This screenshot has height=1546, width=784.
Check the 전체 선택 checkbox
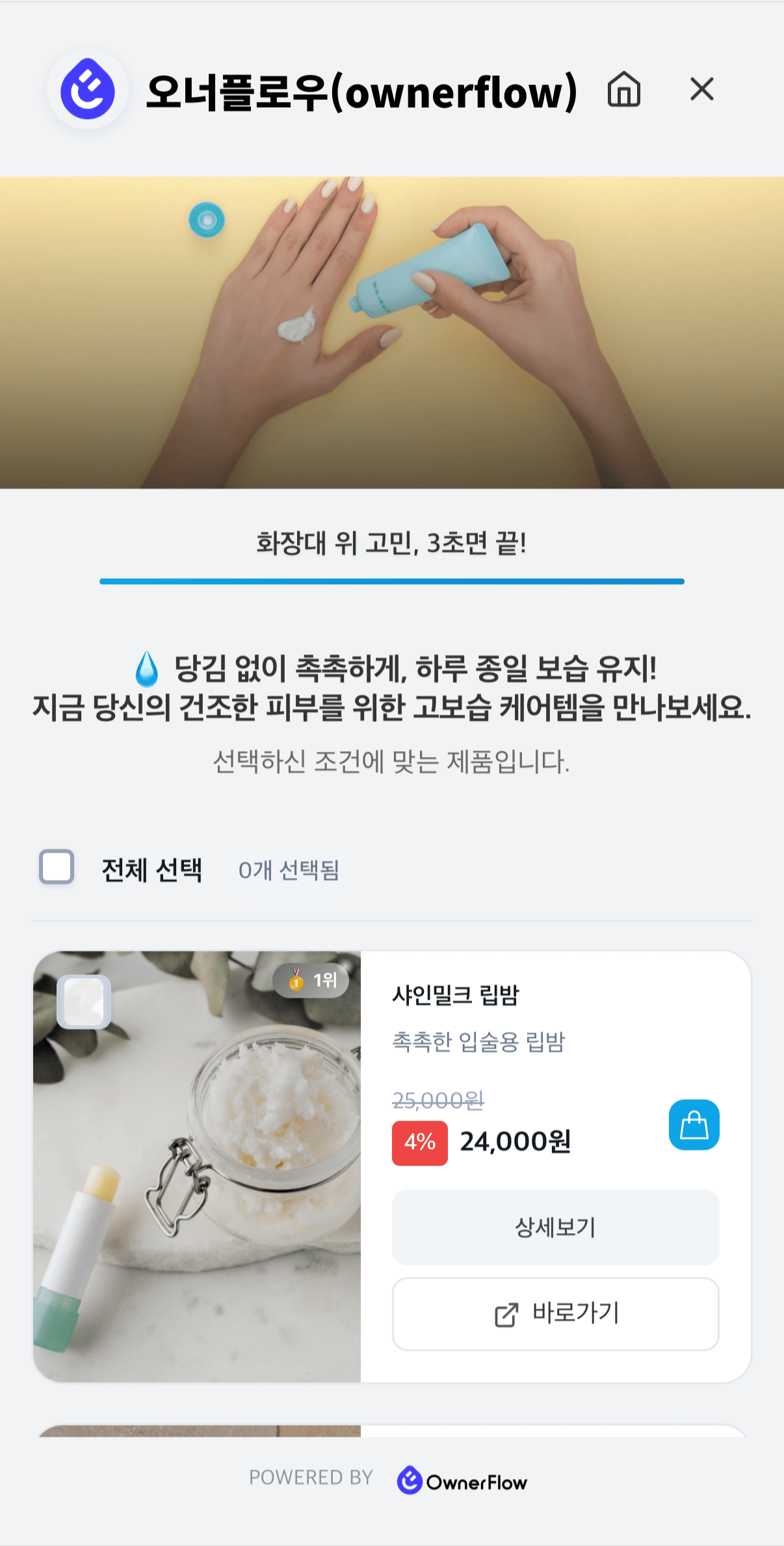click(x=57, y=867)
